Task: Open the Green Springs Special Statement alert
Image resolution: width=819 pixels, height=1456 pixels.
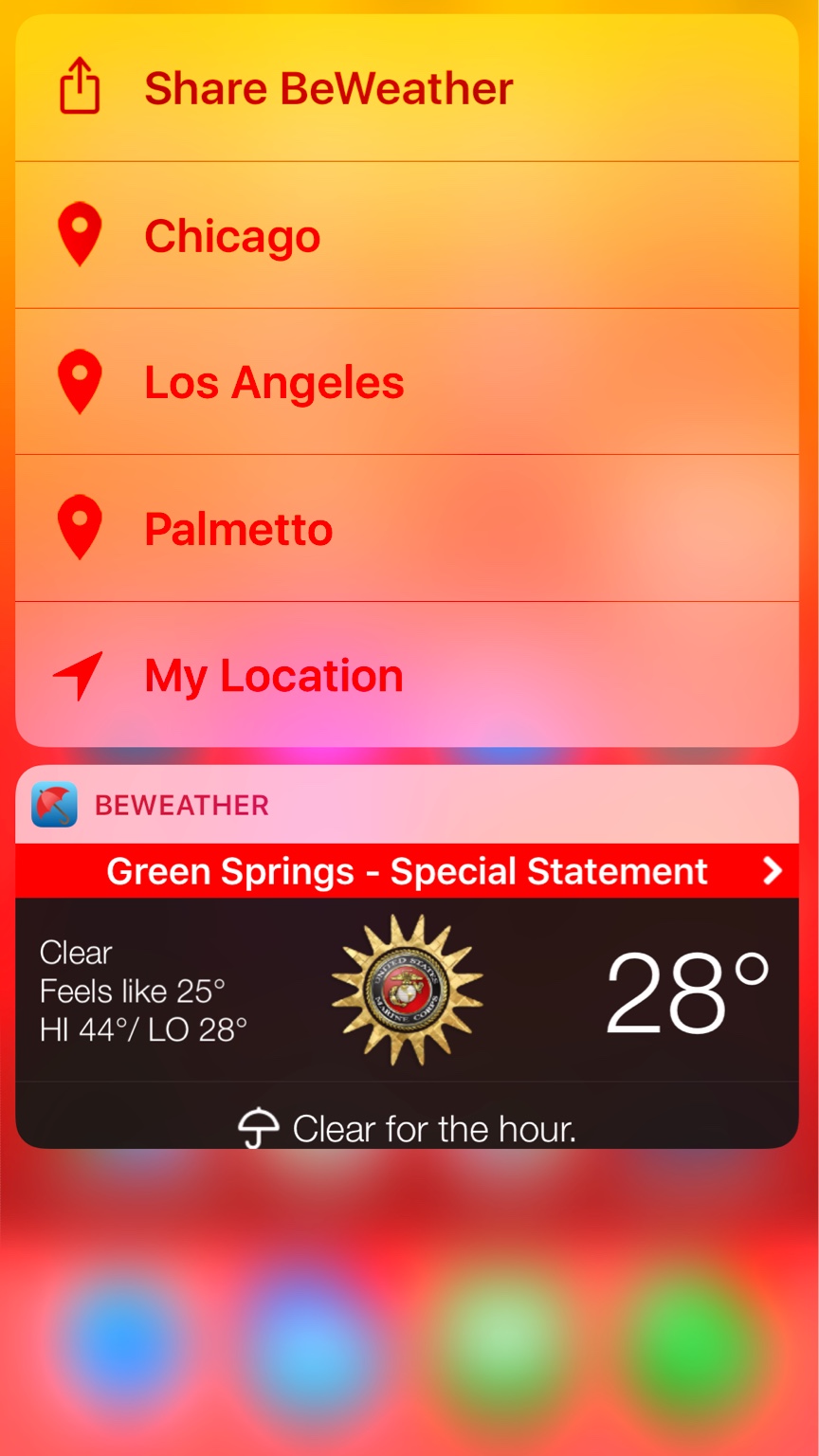Action: coord(408,871)
